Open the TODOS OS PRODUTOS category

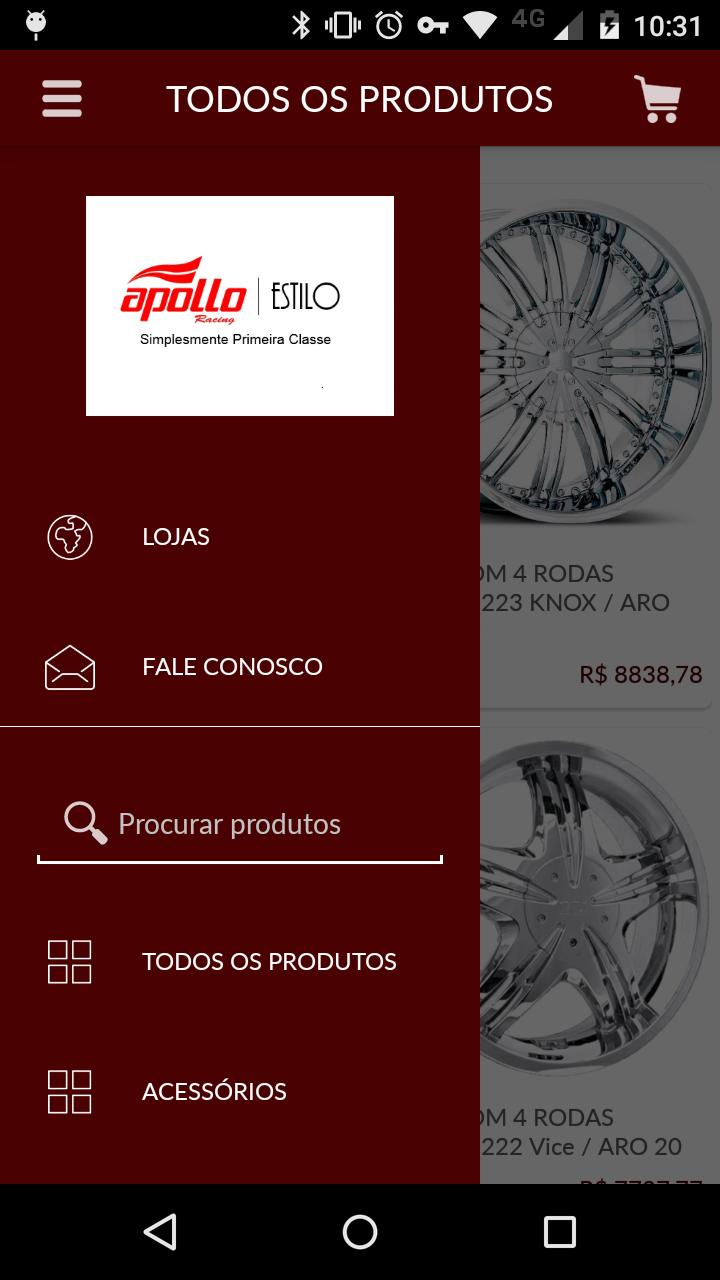(x=268, y=962)
